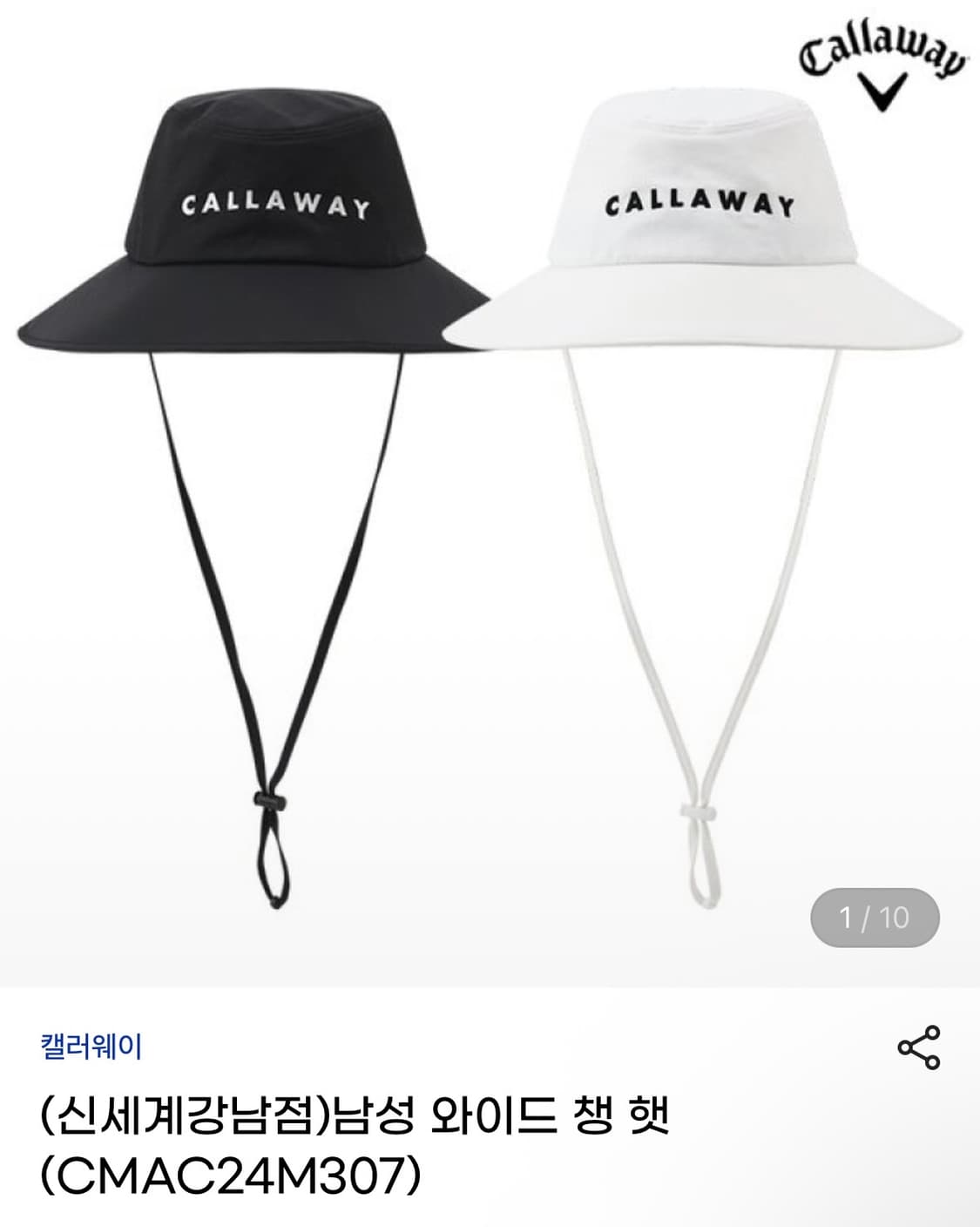The image size is (980, 1227).
Task: Click the cord stopper toggle on the black hat
Action: [271, 800]
